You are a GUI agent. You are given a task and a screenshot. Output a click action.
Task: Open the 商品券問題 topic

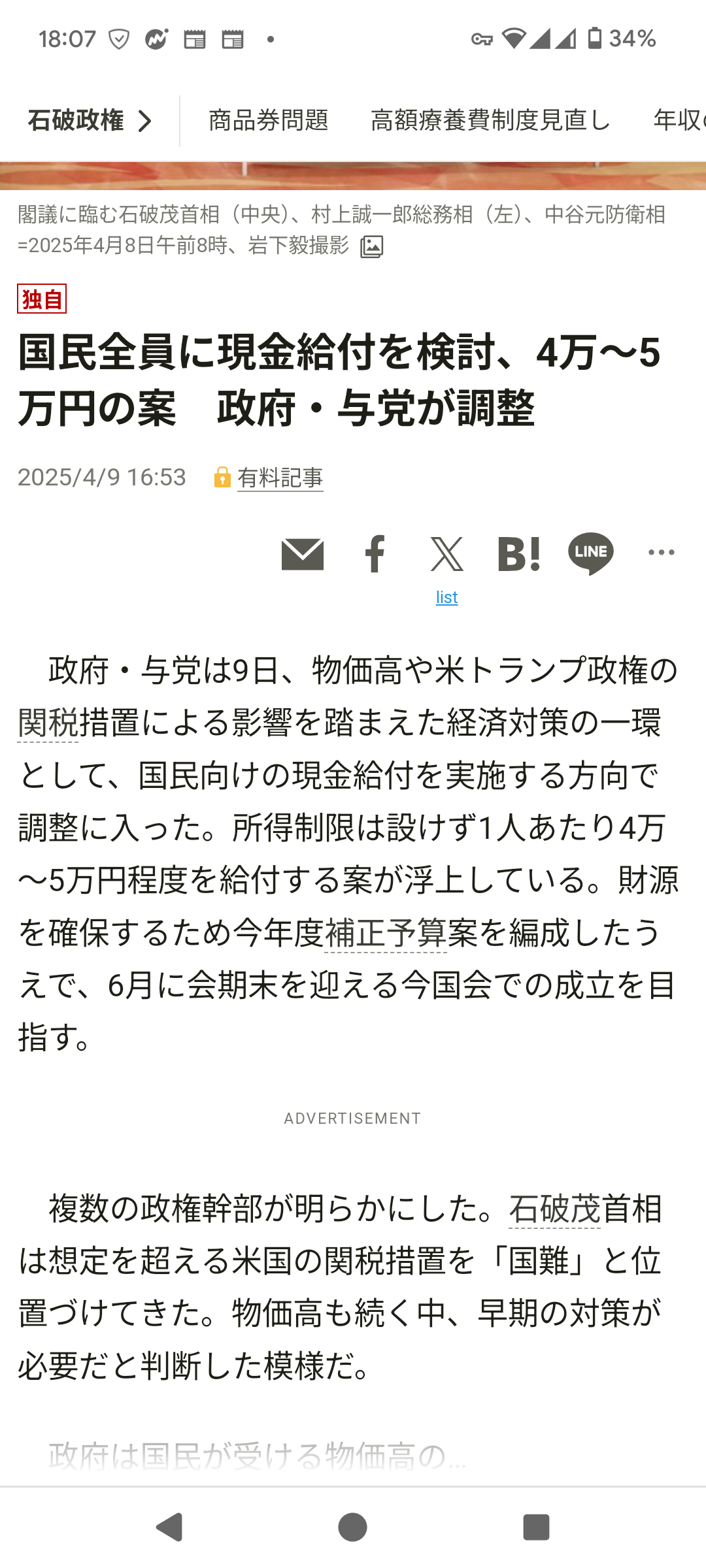click(268, 121)
